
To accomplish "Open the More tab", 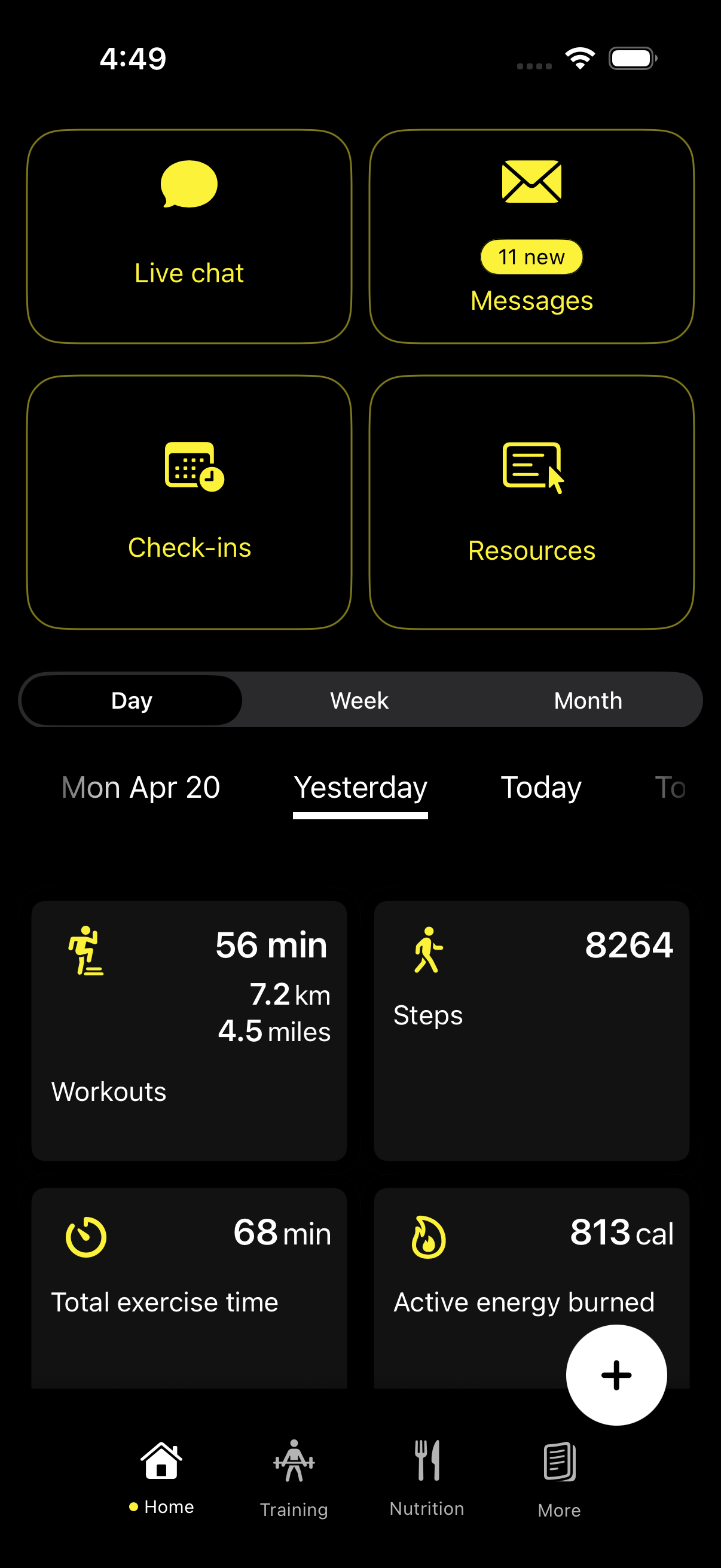I will coord(559,1477).
